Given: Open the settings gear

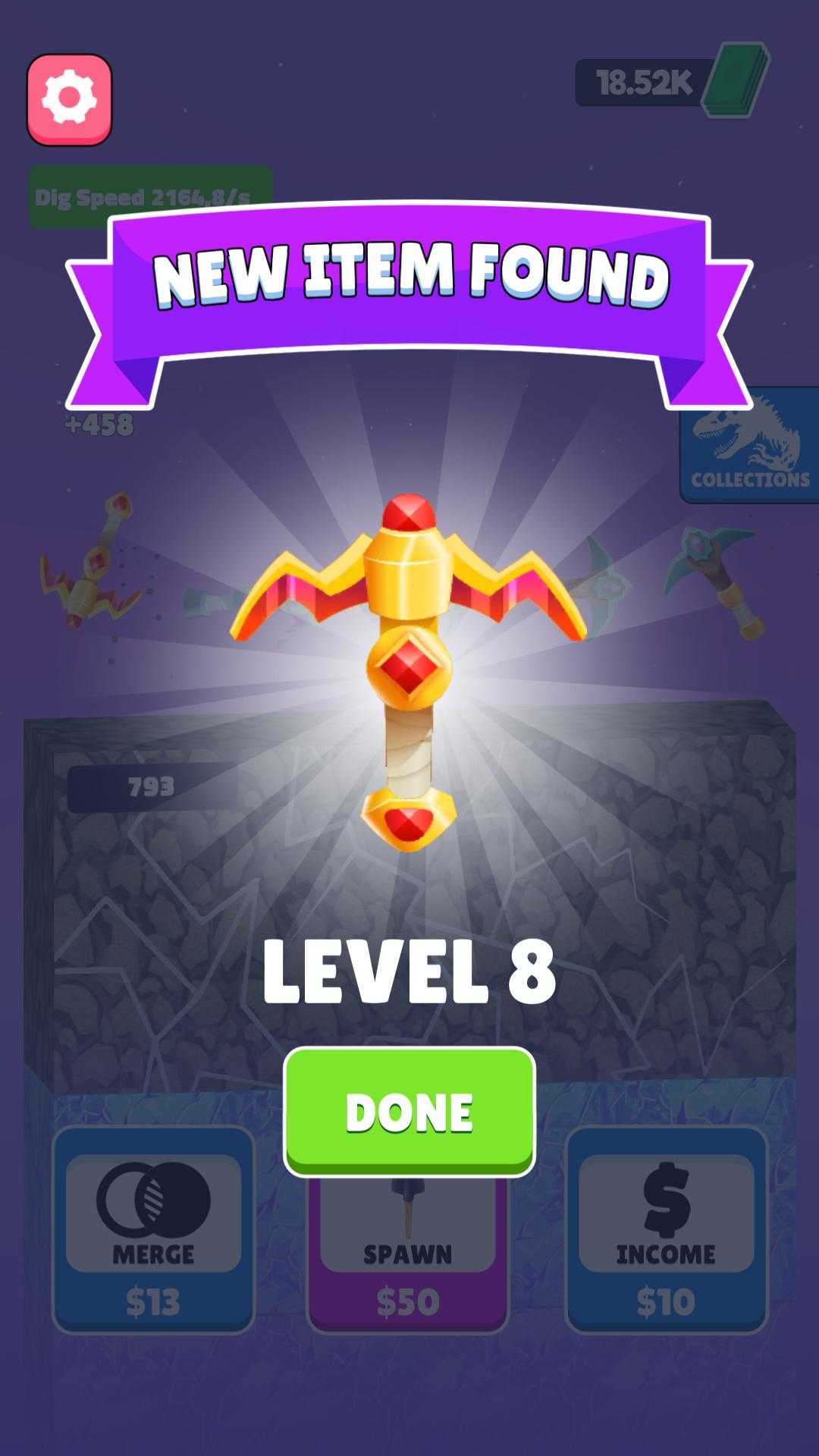Looking at the screenshot, I should pyautogui.click(x=69, y=99).
